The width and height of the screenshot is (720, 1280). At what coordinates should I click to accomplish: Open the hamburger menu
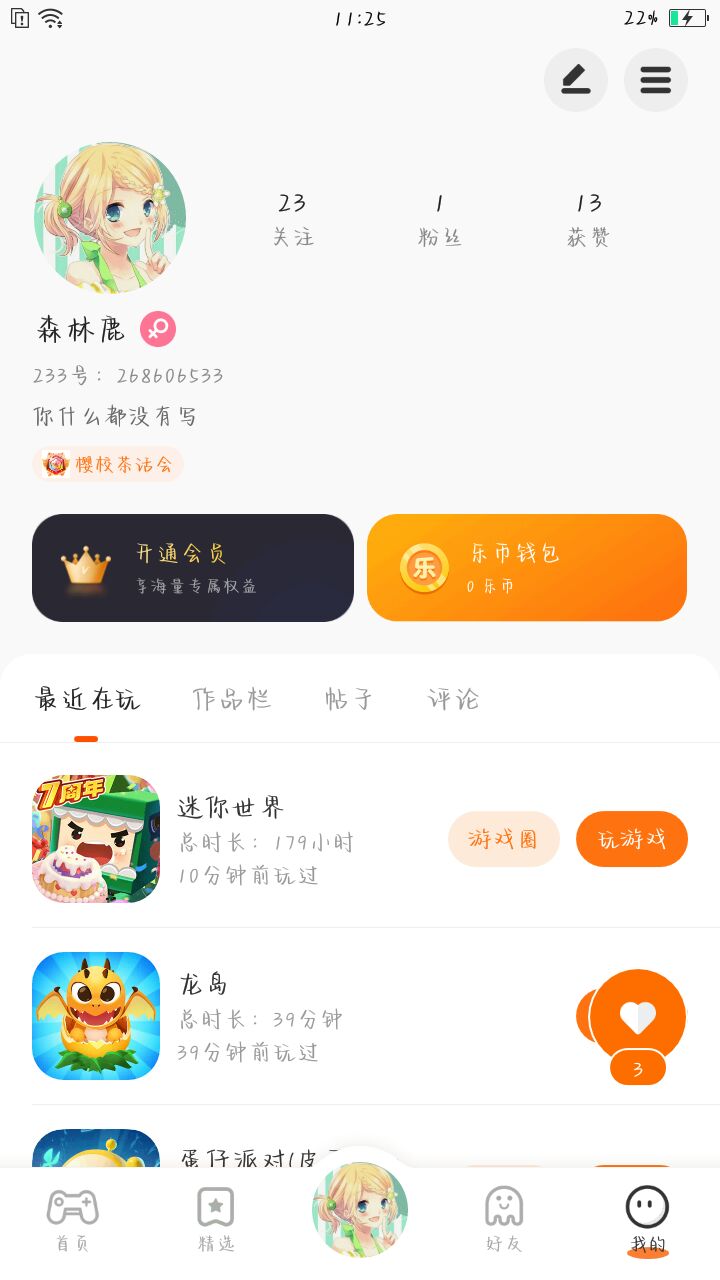pos(655,80)
